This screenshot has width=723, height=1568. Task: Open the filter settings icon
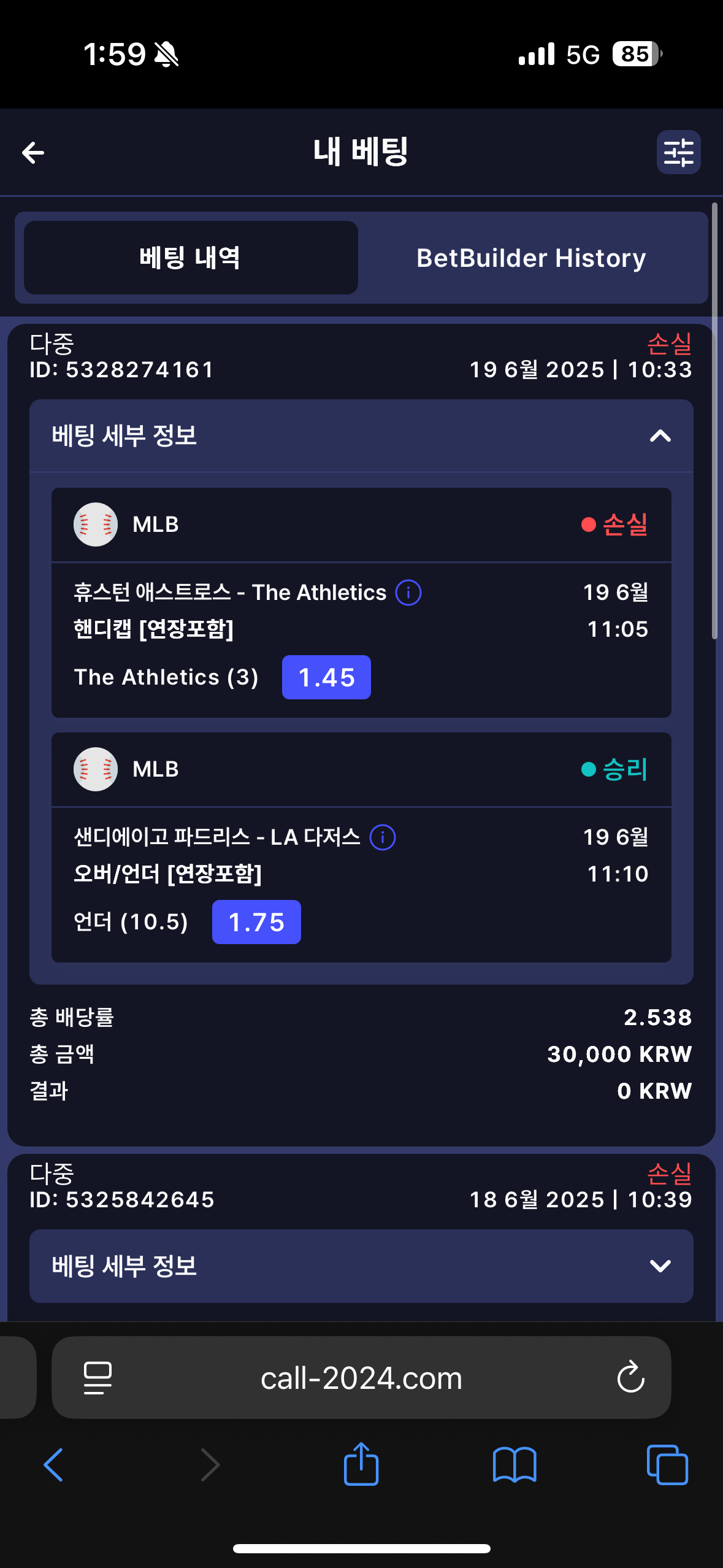point(678,152)
